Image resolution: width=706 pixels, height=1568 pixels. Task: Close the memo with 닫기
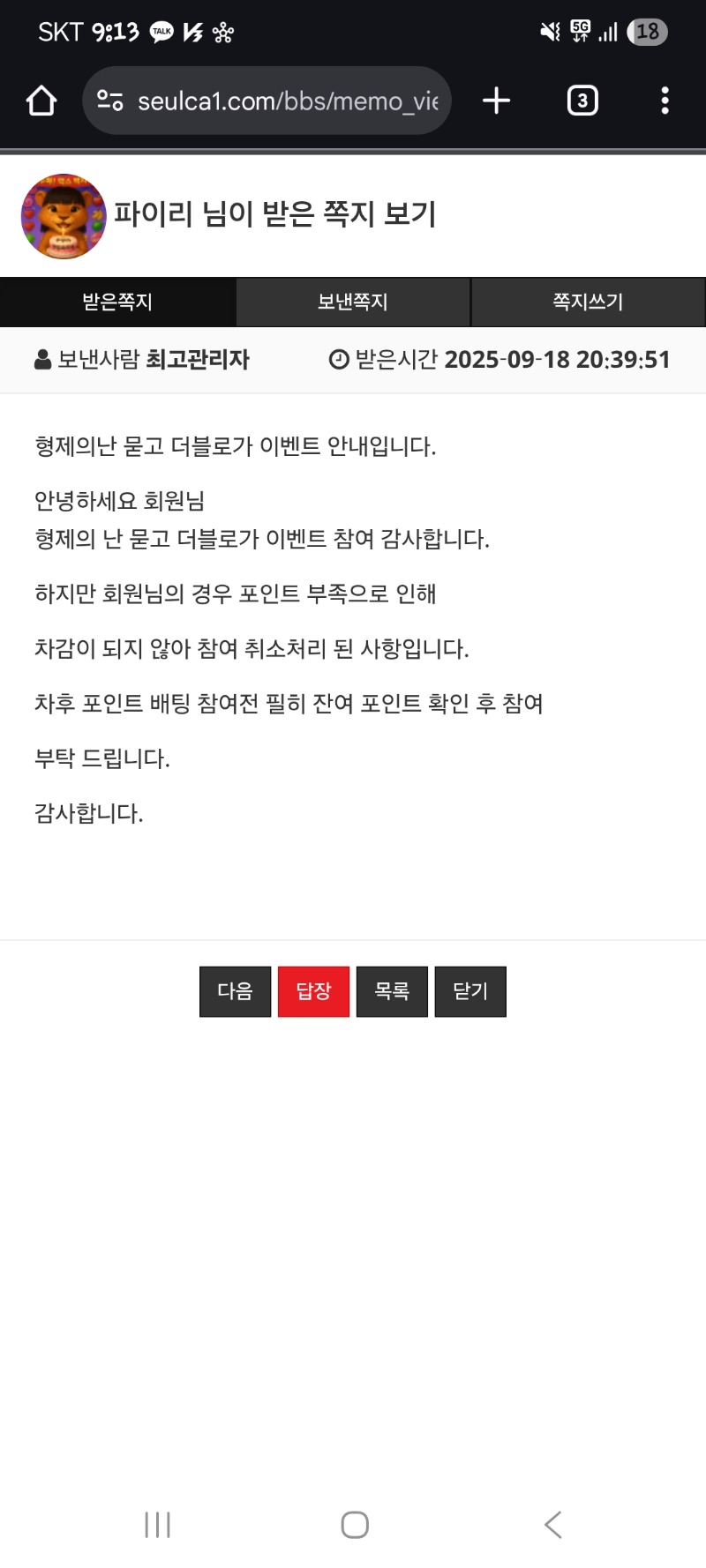[x=470, y=991]
